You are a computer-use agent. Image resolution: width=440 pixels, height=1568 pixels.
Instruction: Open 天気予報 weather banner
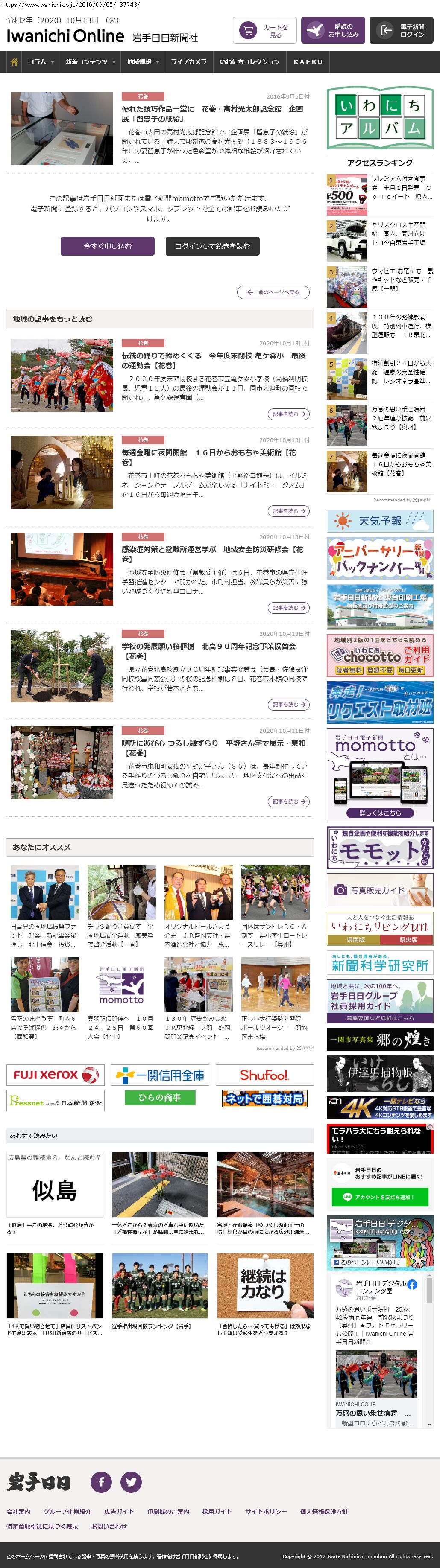click(380, 521)
